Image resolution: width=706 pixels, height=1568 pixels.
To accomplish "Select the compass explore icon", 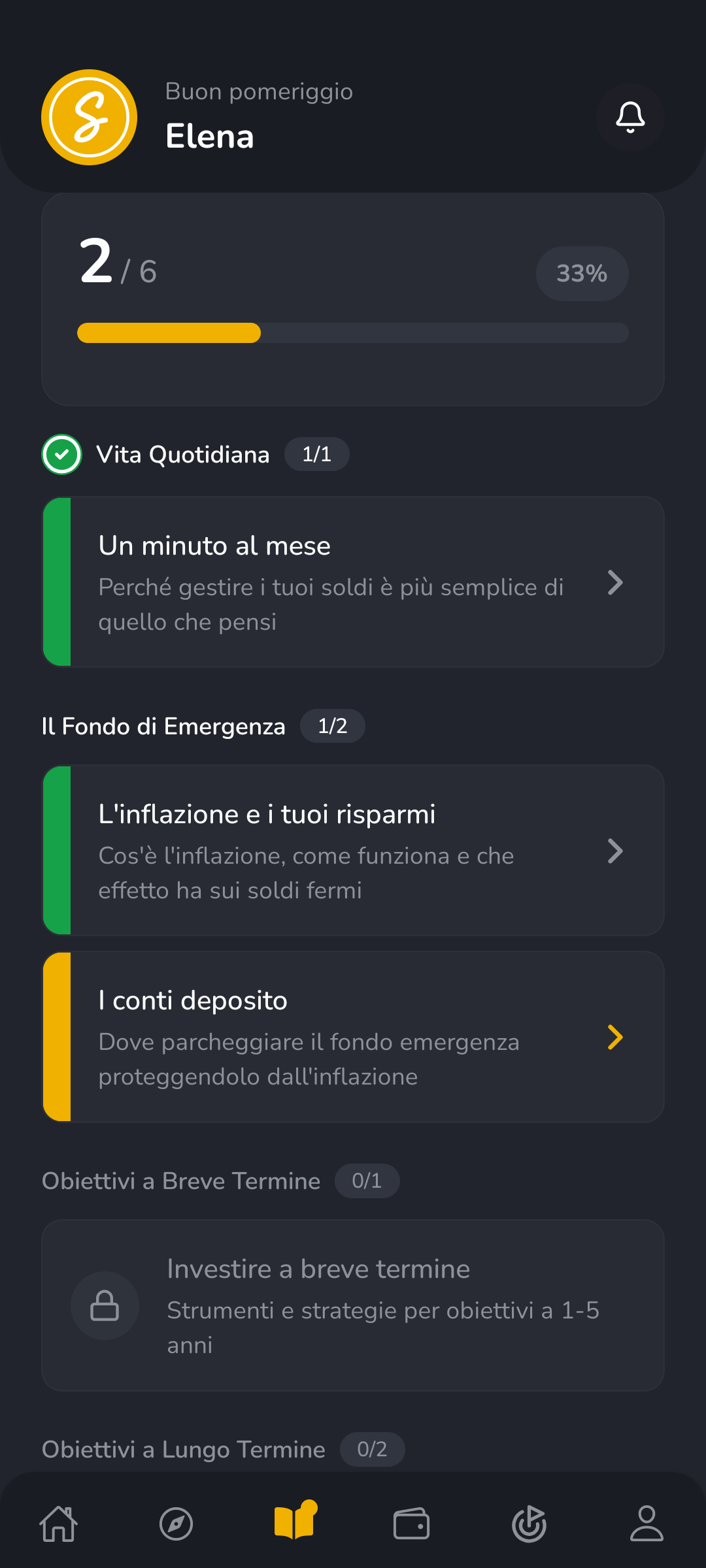I will pyautogui.click(x=175, y=1524).
